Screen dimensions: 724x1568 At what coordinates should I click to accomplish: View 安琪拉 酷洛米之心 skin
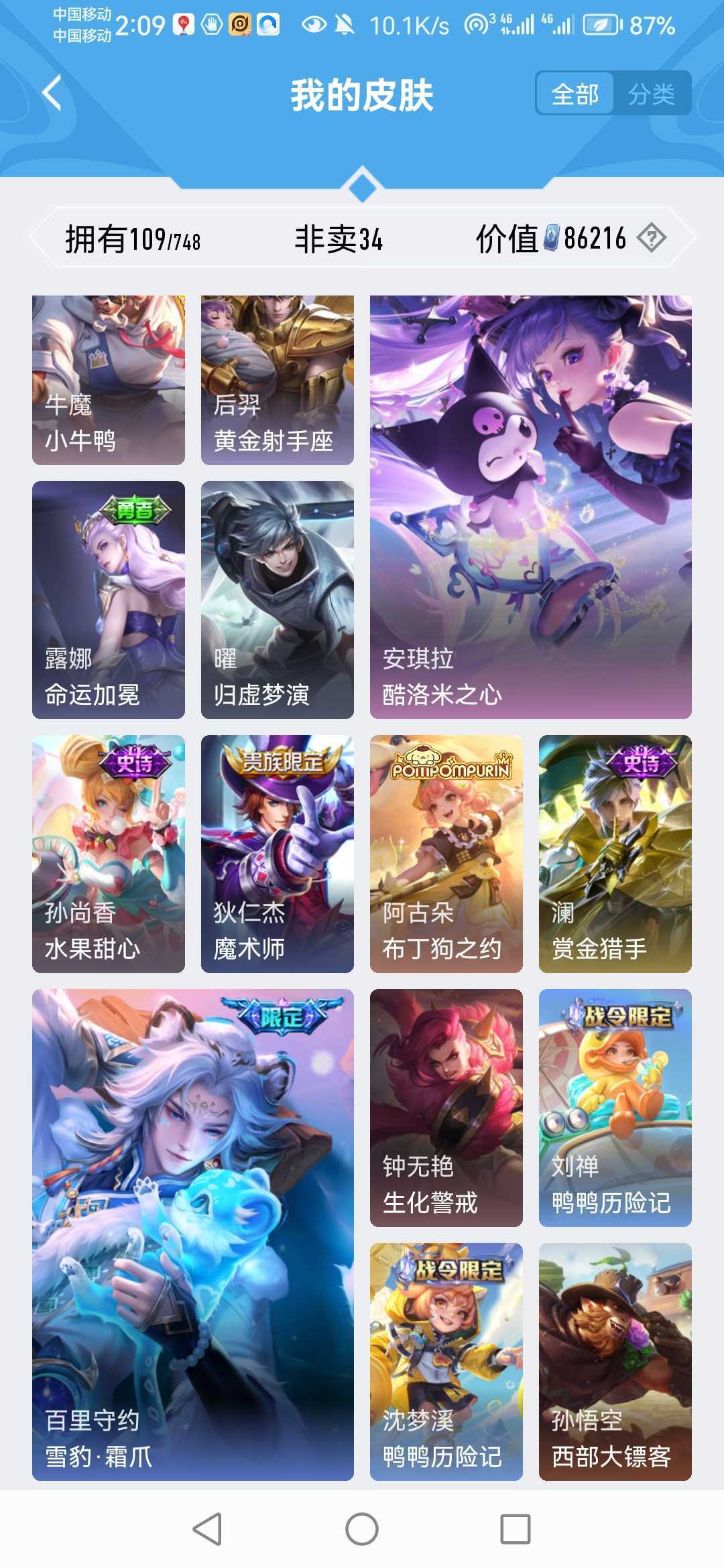click(x=530, y=507)
